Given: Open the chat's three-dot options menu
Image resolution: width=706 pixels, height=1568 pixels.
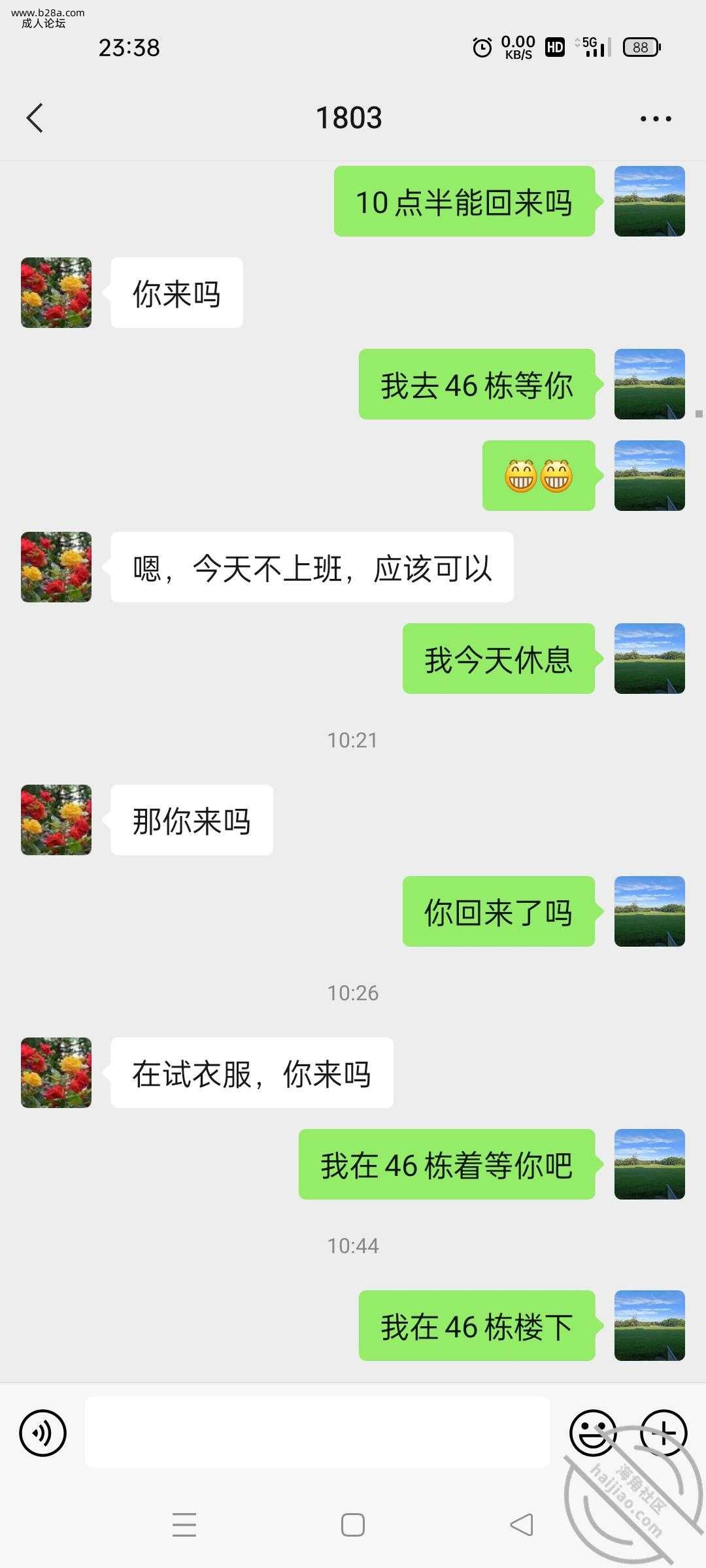Looking at the screenshot, I should click(x=656, y=118).
